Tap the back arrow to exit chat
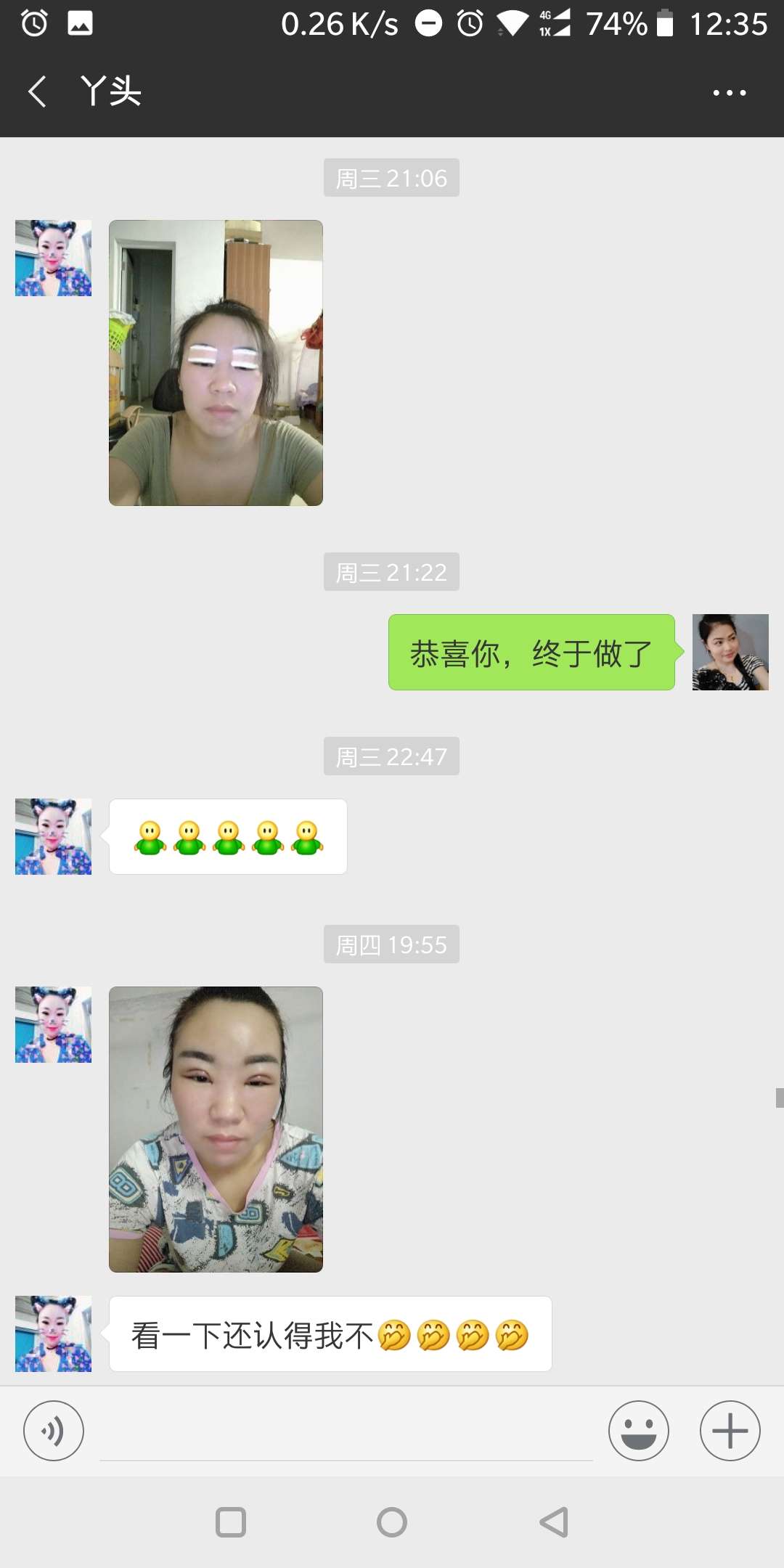The height and width of the screenshot is (1568, 784). (38, 91)
